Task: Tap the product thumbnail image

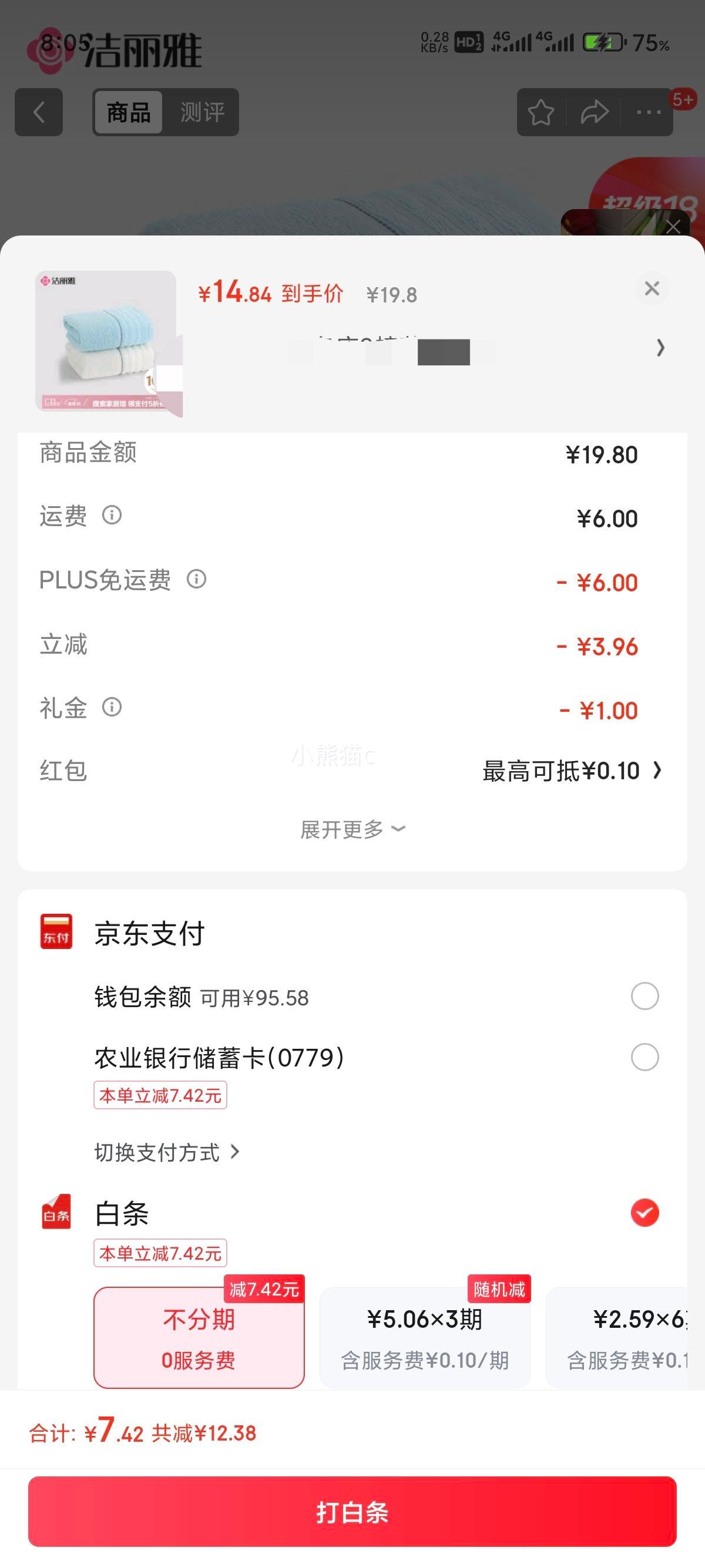Action: [106, 341]
